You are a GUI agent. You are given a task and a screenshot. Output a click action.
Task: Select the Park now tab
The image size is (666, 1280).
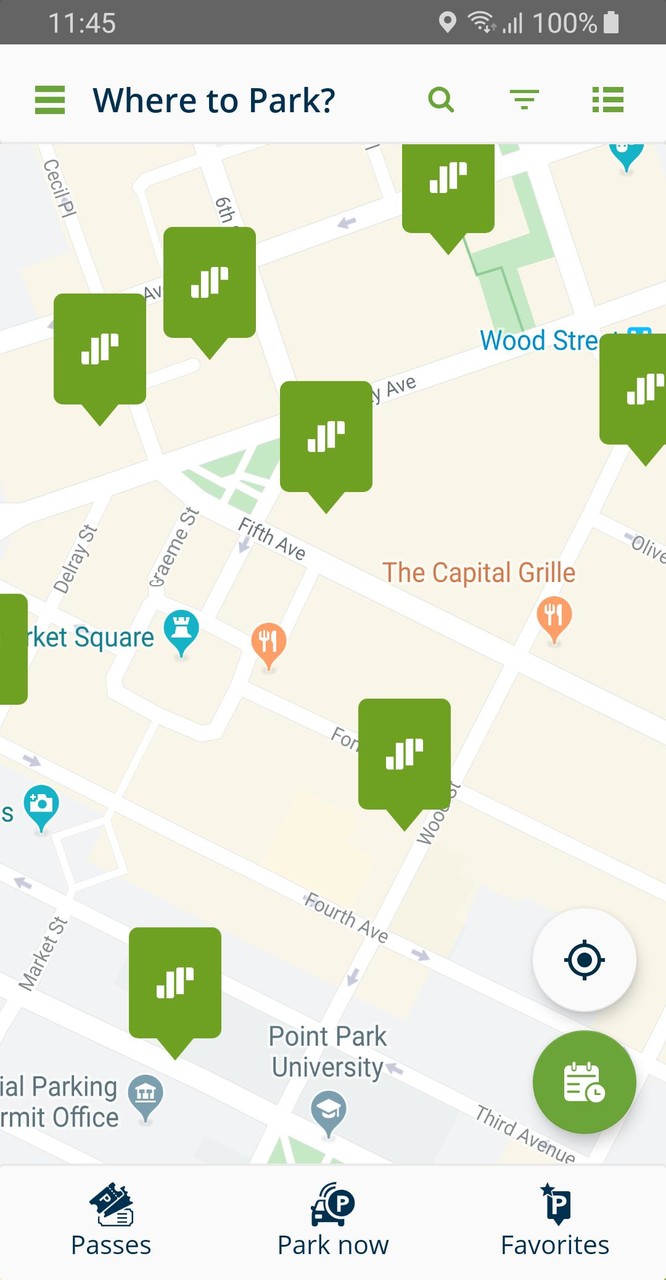click(333, 1220)
